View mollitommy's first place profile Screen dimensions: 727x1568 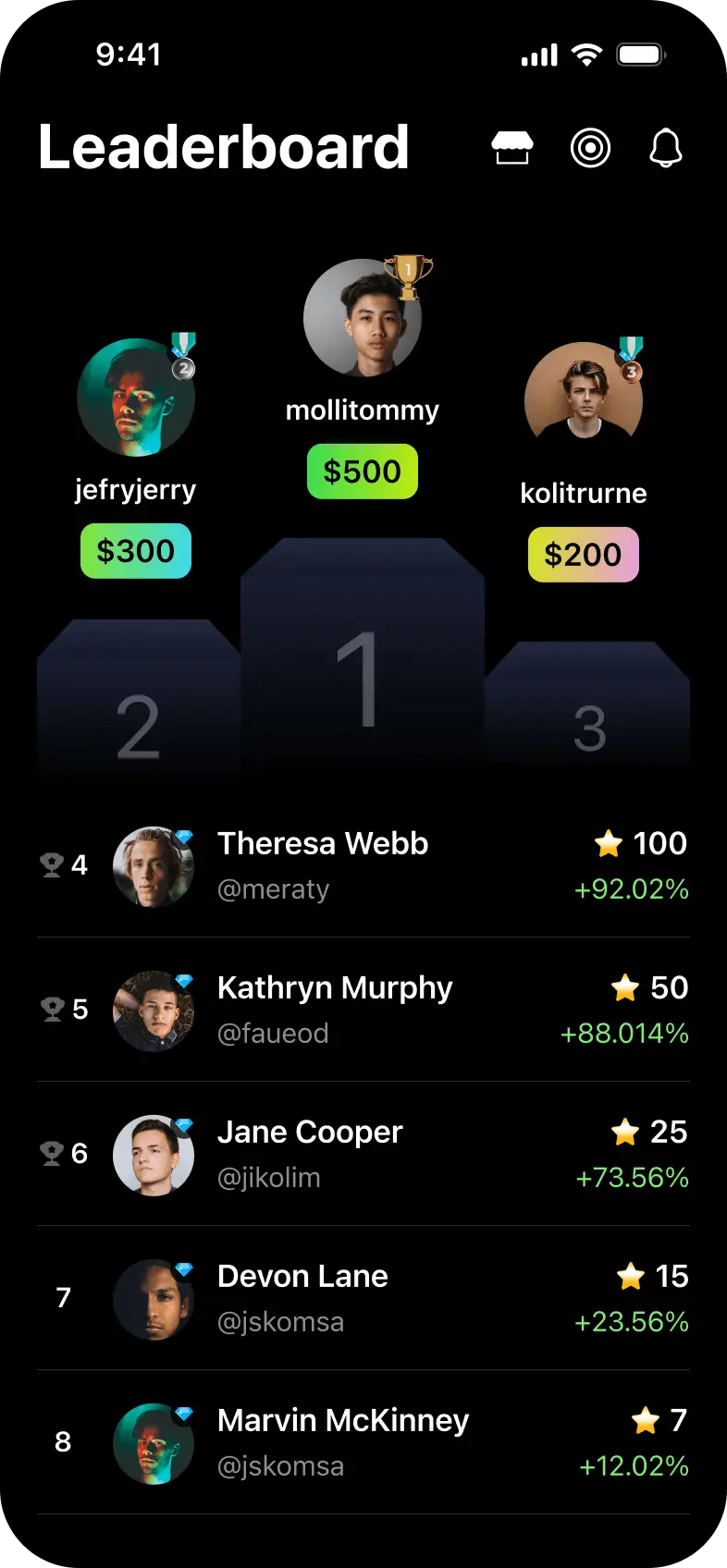pos(363,317)
